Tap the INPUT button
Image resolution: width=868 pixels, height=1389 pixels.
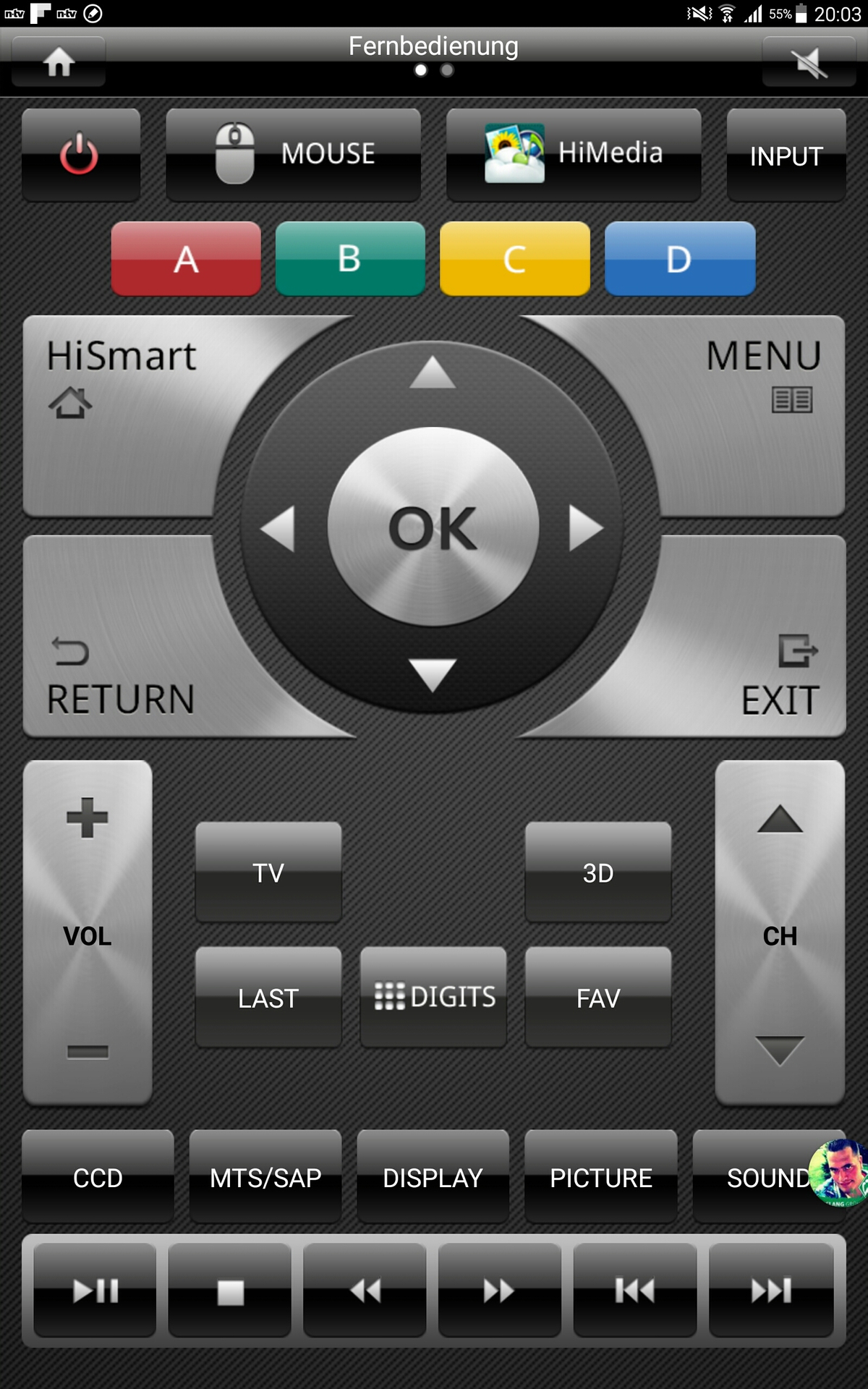786,154
